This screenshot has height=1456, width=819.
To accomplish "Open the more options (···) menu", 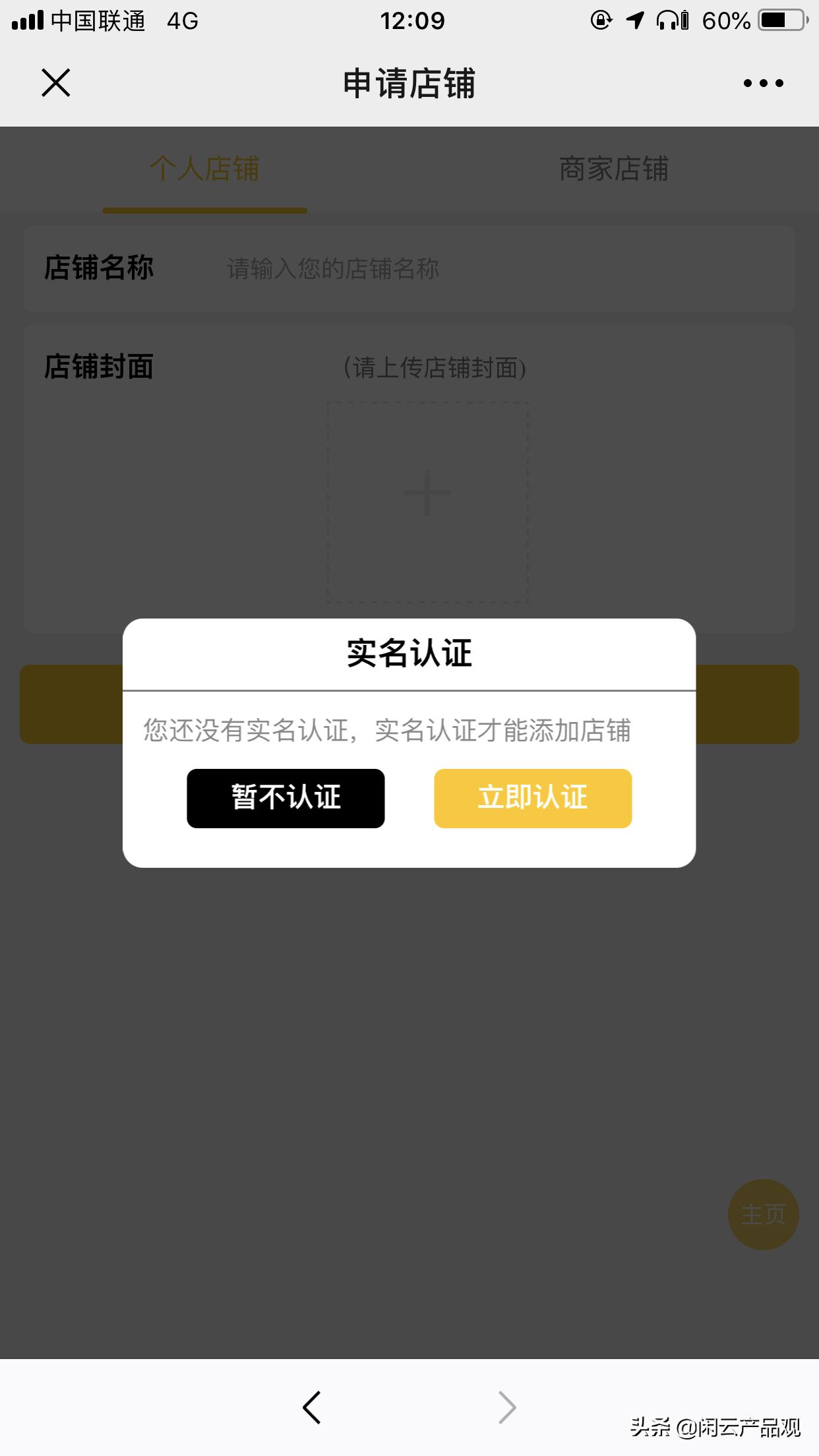I will pyautogui.click(x=763, y=82).
